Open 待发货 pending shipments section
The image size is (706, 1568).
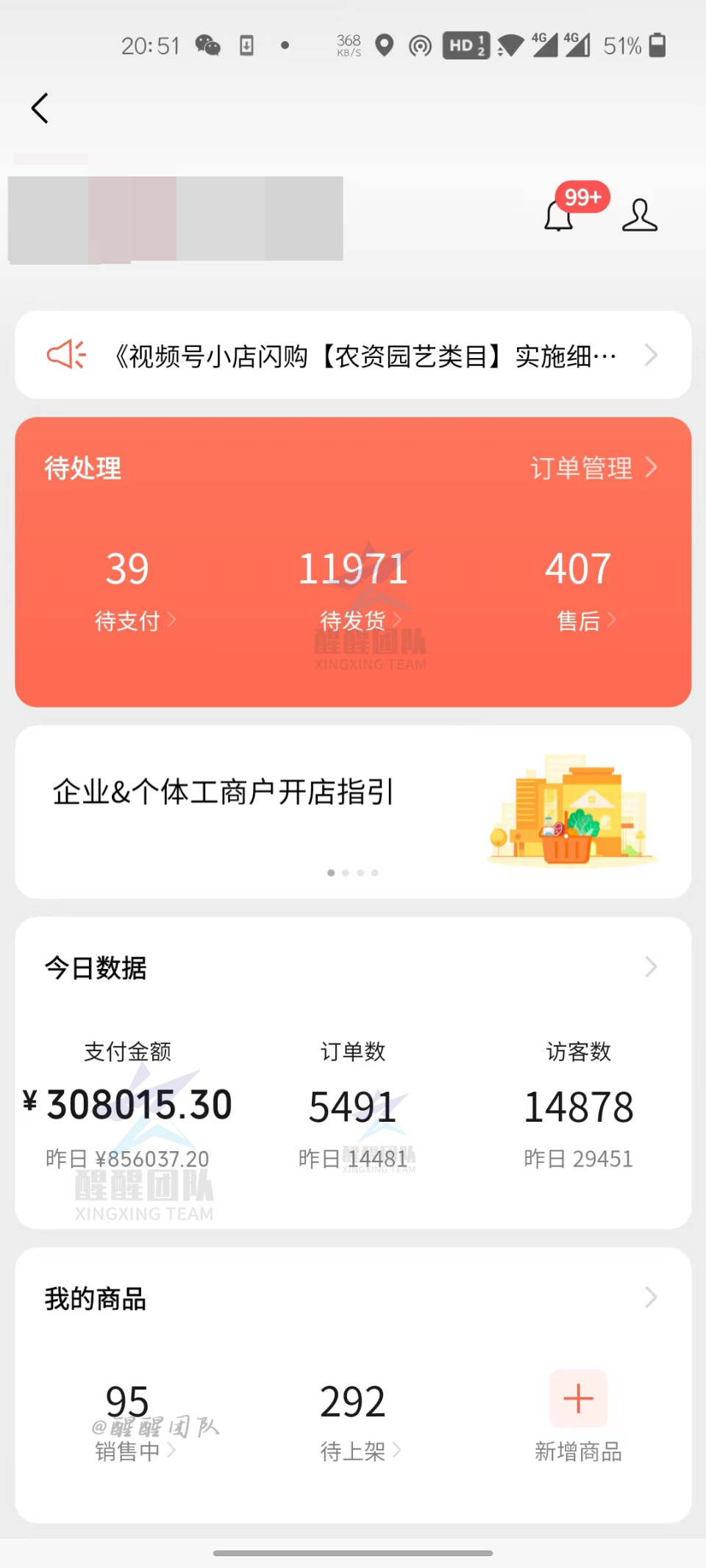click(353, 588)
